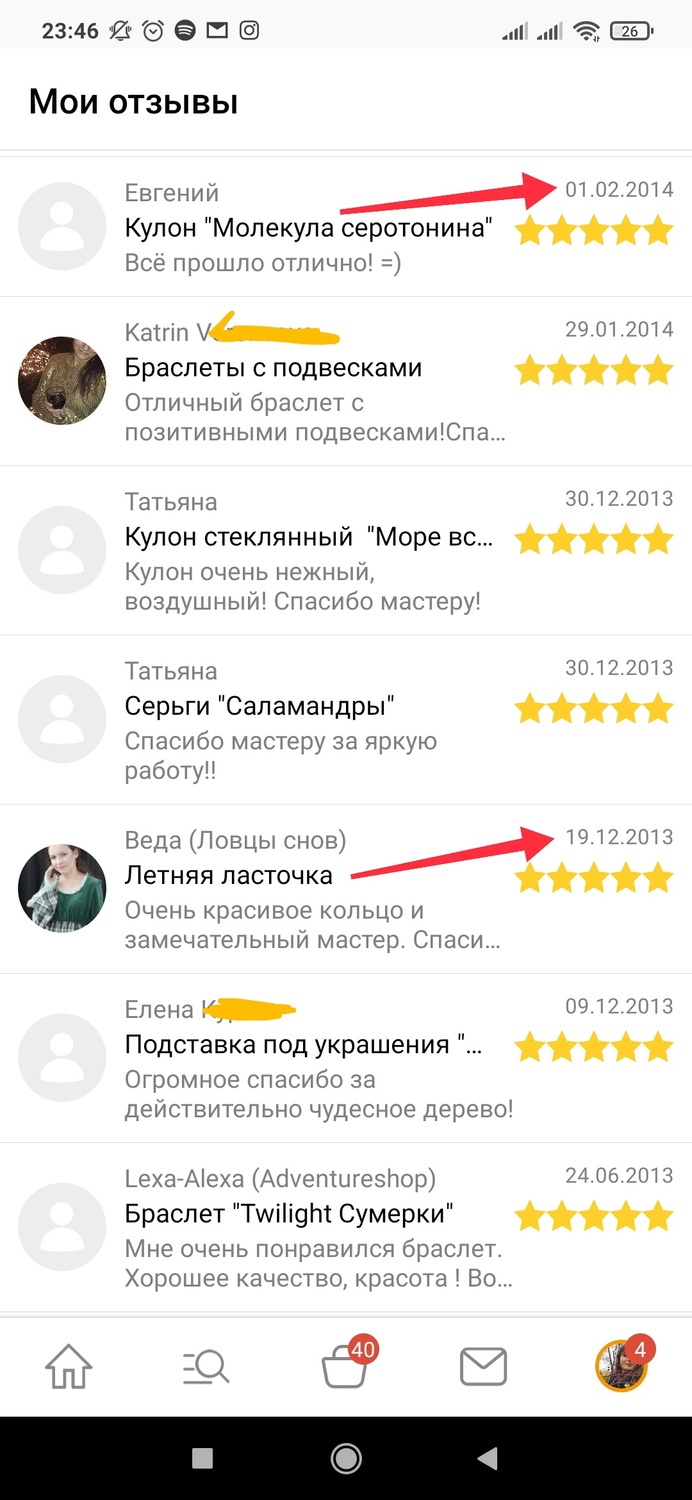Image resolution: width=692 pixels, height=1500 pixels.
Task: Switch to the profile tab with avatar
Action: pos(621,1366)
